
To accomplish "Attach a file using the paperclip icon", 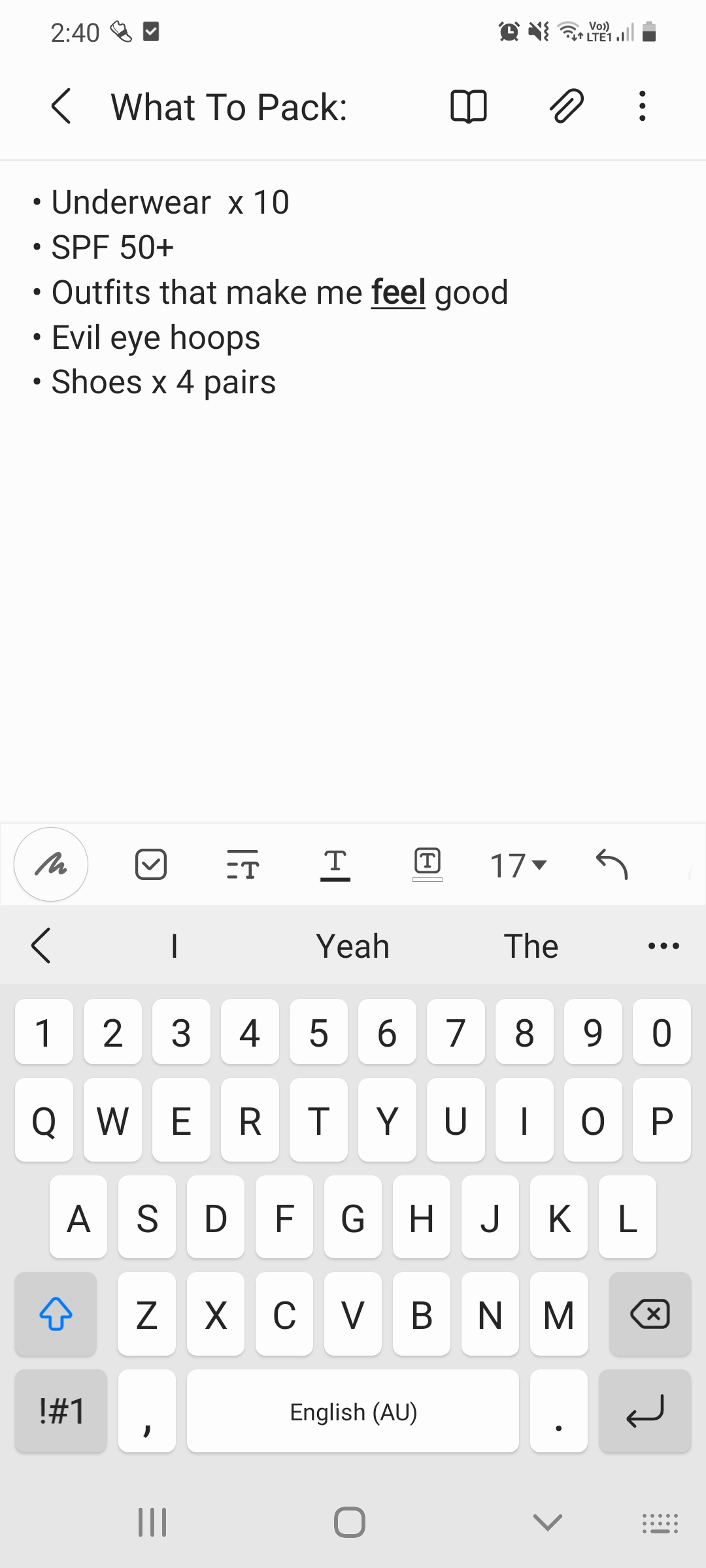I will [566, 106].
